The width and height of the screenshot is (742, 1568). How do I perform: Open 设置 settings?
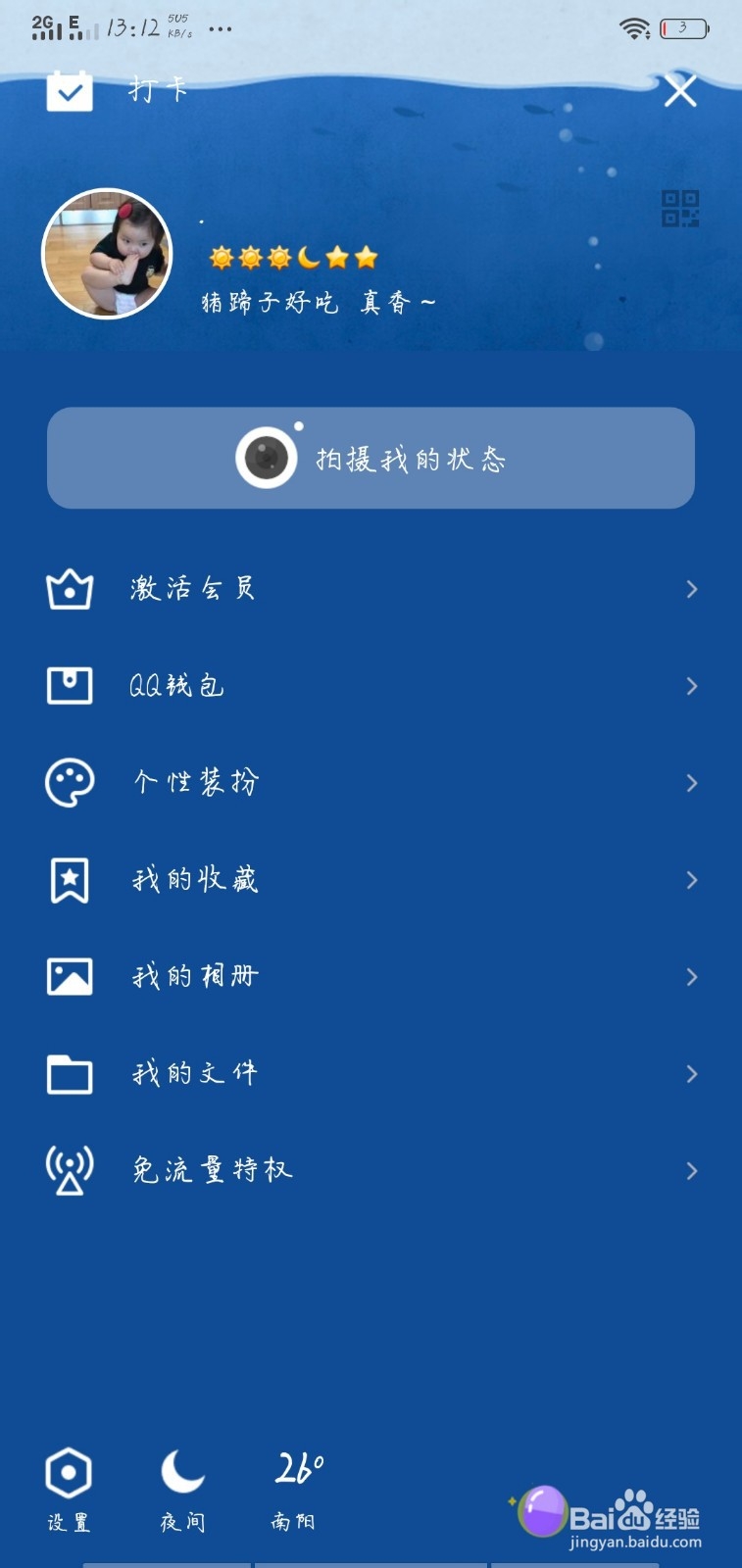click(69, 1490)
